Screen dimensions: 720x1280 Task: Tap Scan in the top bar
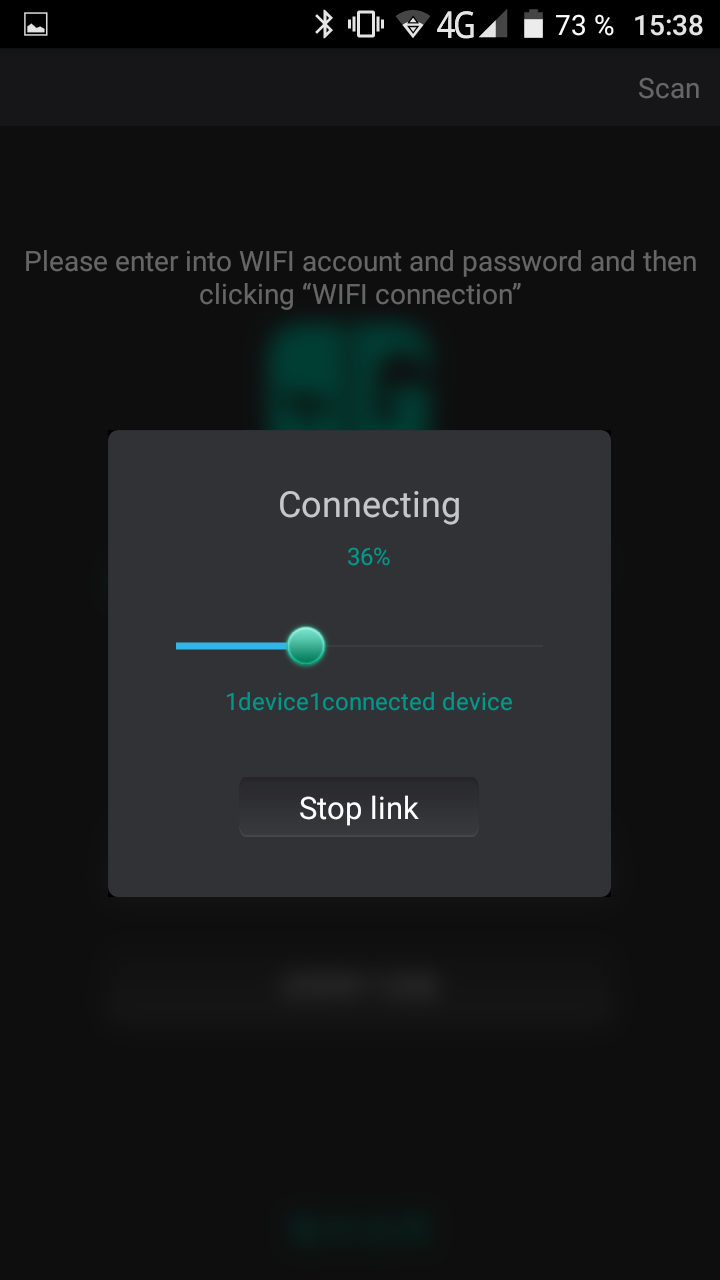[668, 88]
